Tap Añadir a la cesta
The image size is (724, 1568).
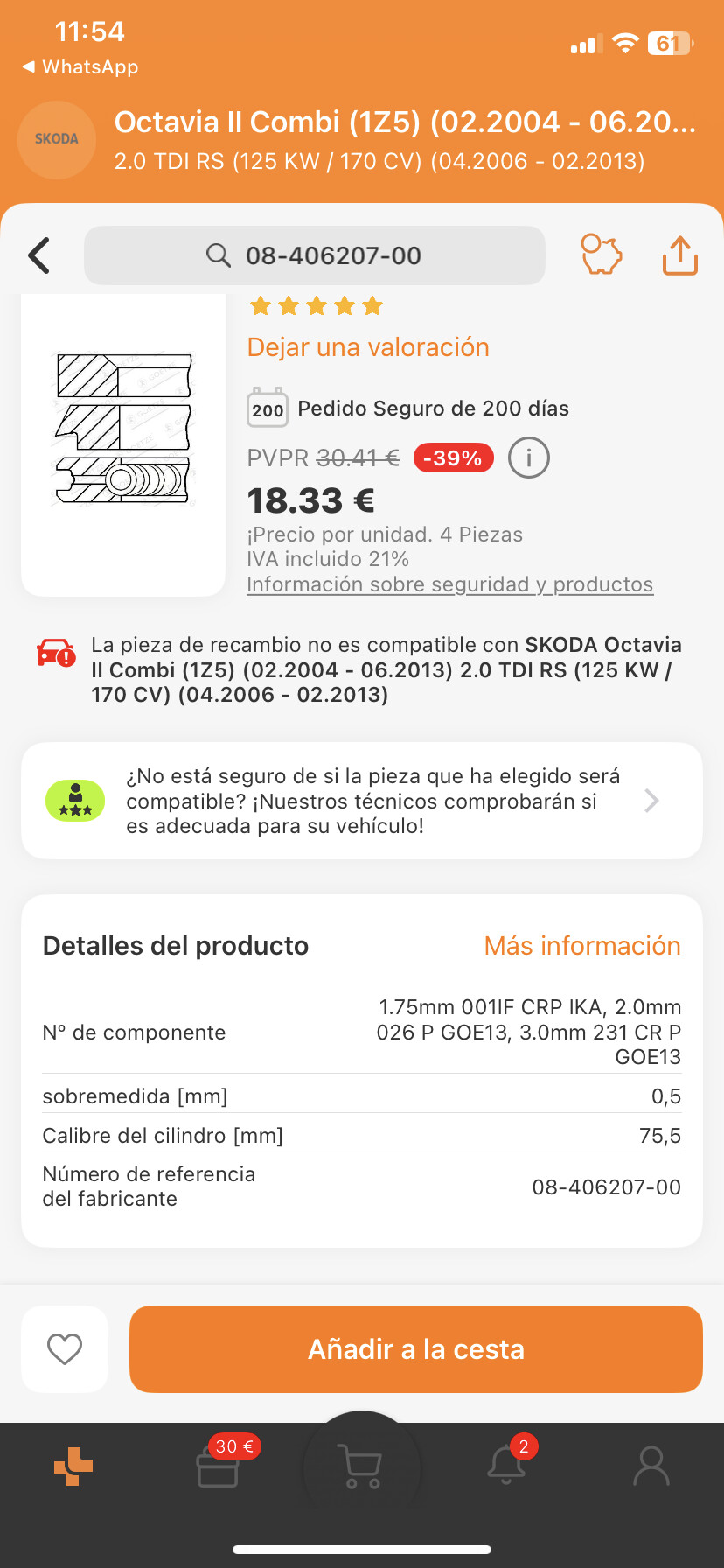tap(416, 1349)
